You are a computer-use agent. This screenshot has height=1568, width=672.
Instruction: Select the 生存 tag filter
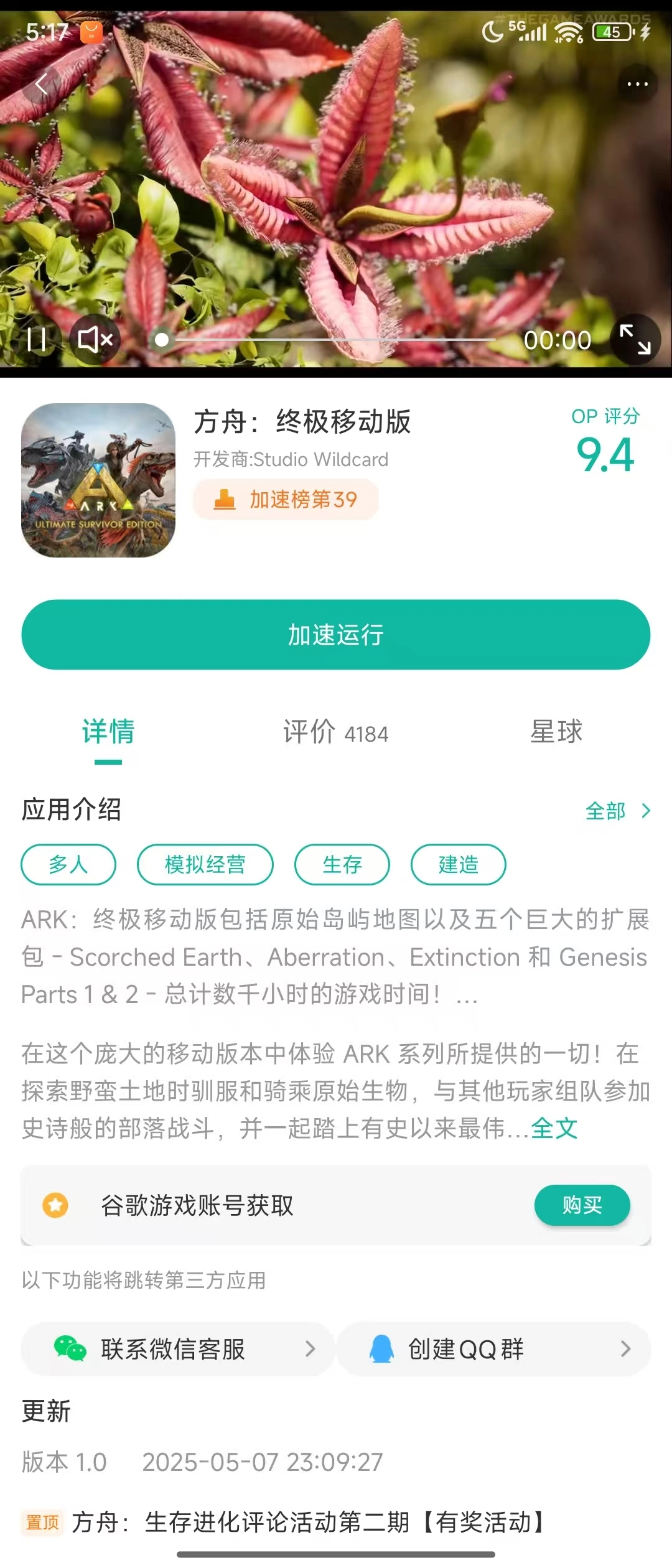(x=342, y=864)
